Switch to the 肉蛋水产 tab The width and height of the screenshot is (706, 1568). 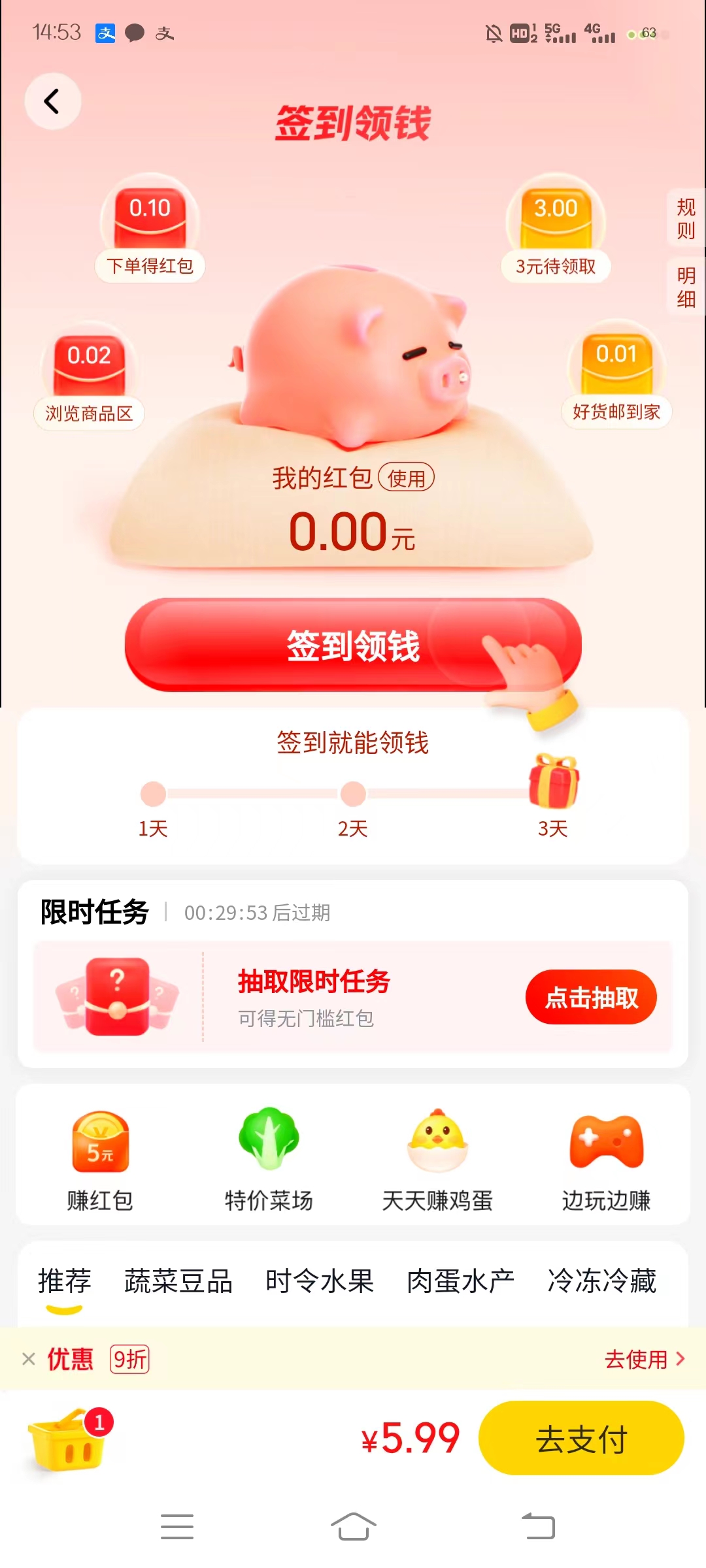[461, 1281]
